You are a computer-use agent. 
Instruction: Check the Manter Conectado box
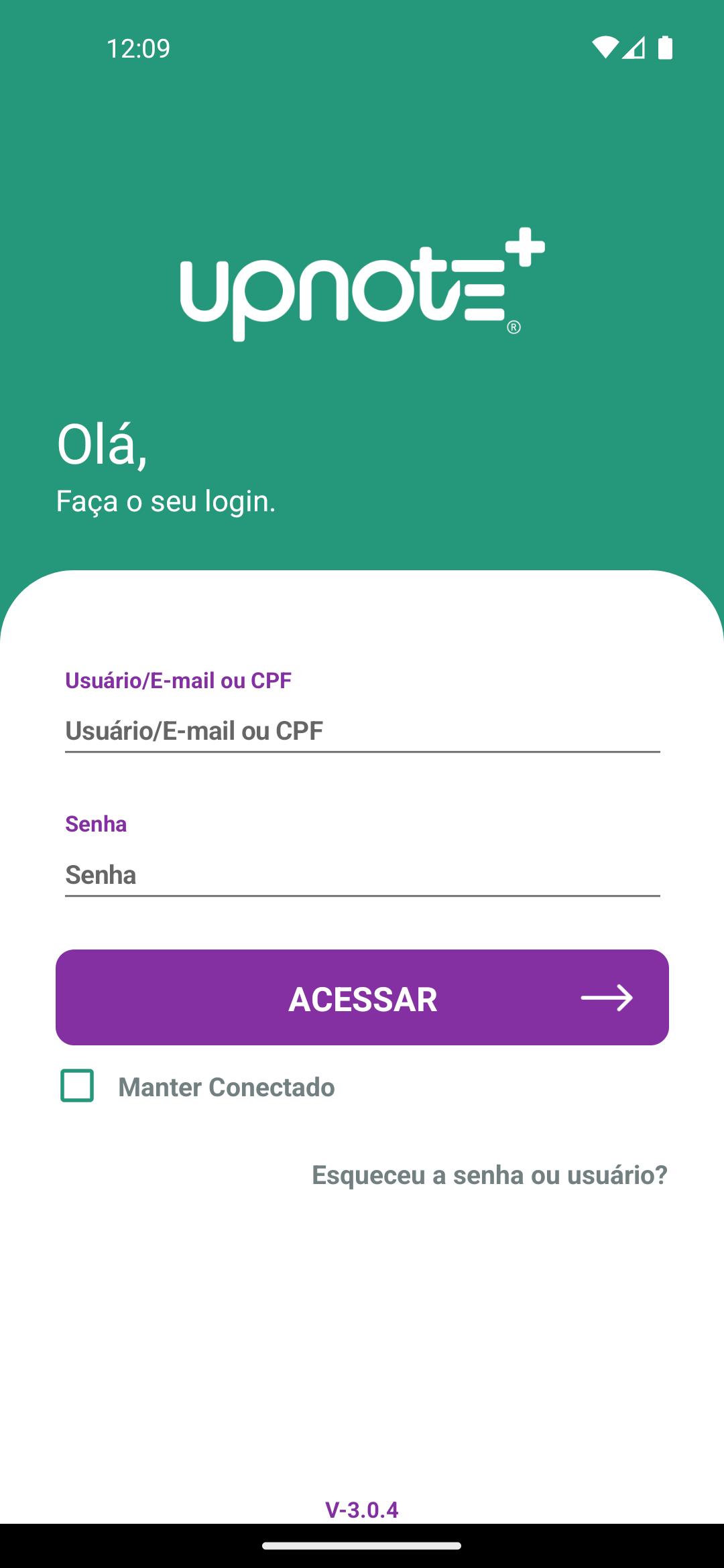77,1086
